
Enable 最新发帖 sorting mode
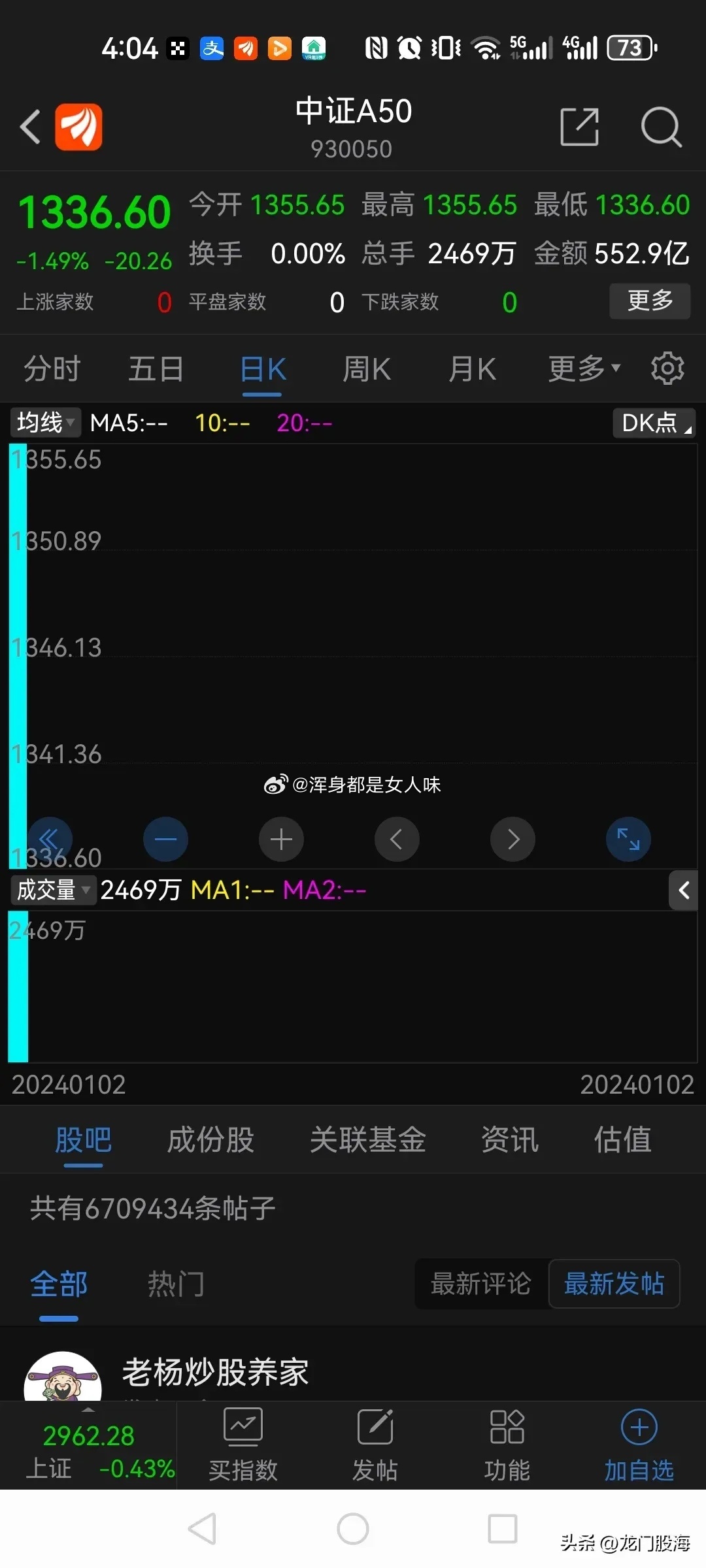(613, 1283)
